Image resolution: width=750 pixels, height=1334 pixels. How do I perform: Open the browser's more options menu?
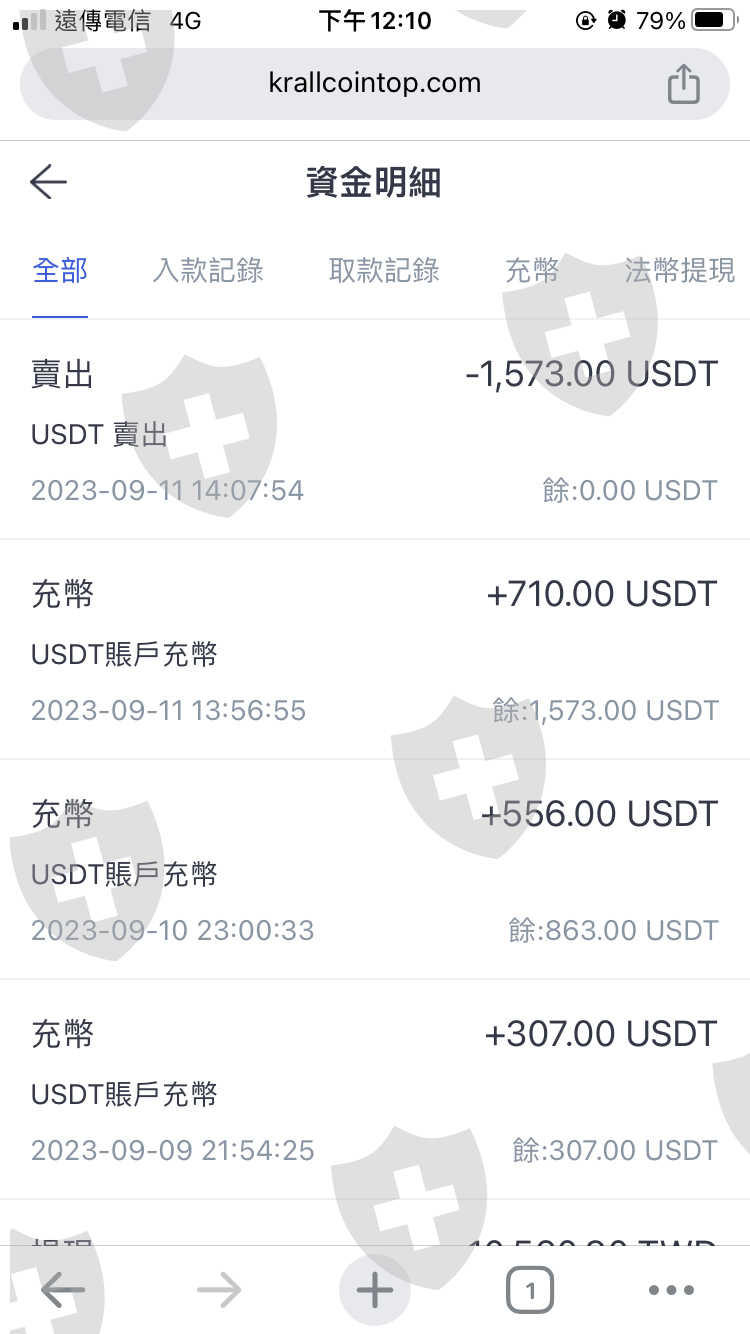tap(671, 1291)
